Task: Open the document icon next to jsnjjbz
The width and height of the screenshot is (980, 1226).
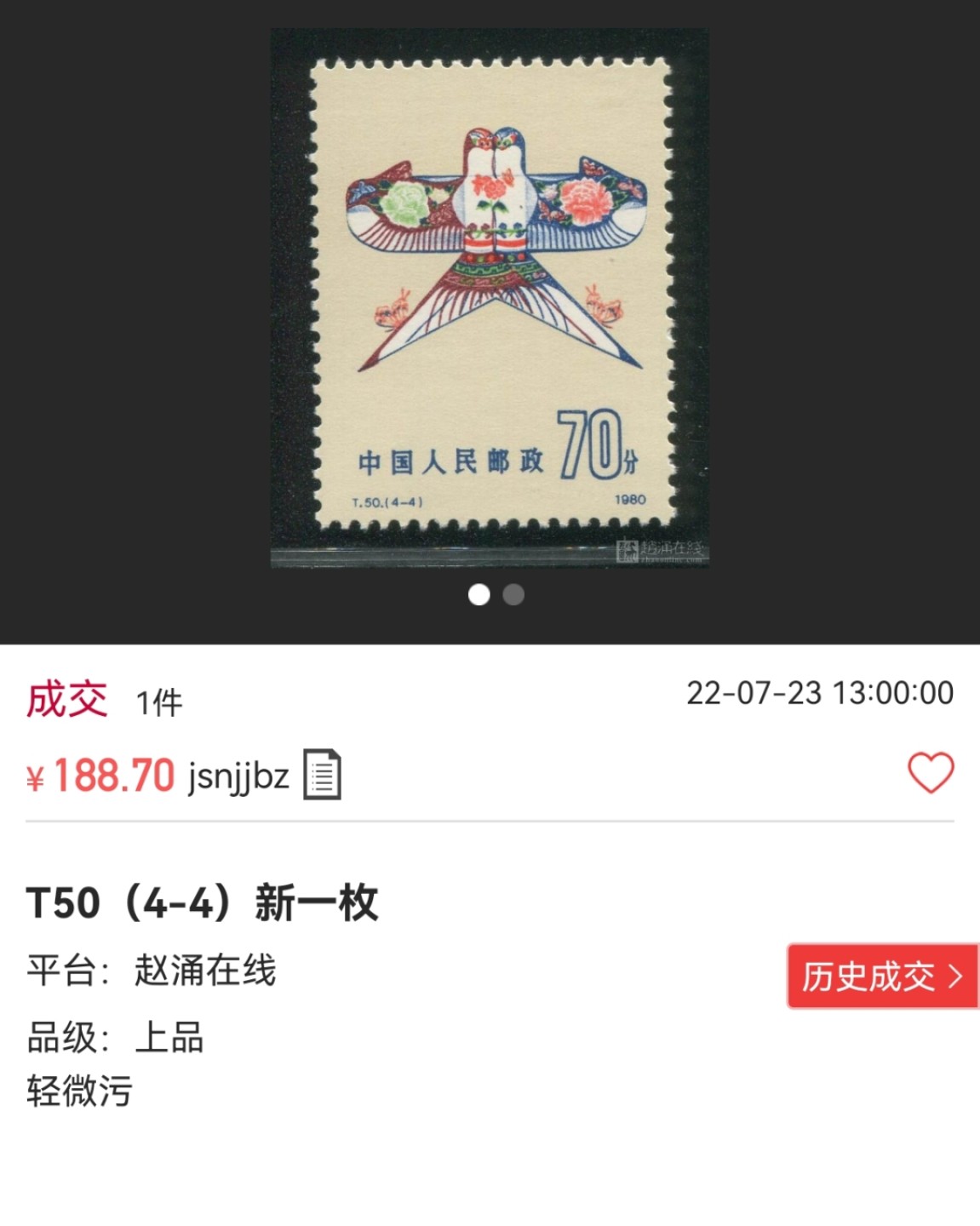Action: [323, 775]
